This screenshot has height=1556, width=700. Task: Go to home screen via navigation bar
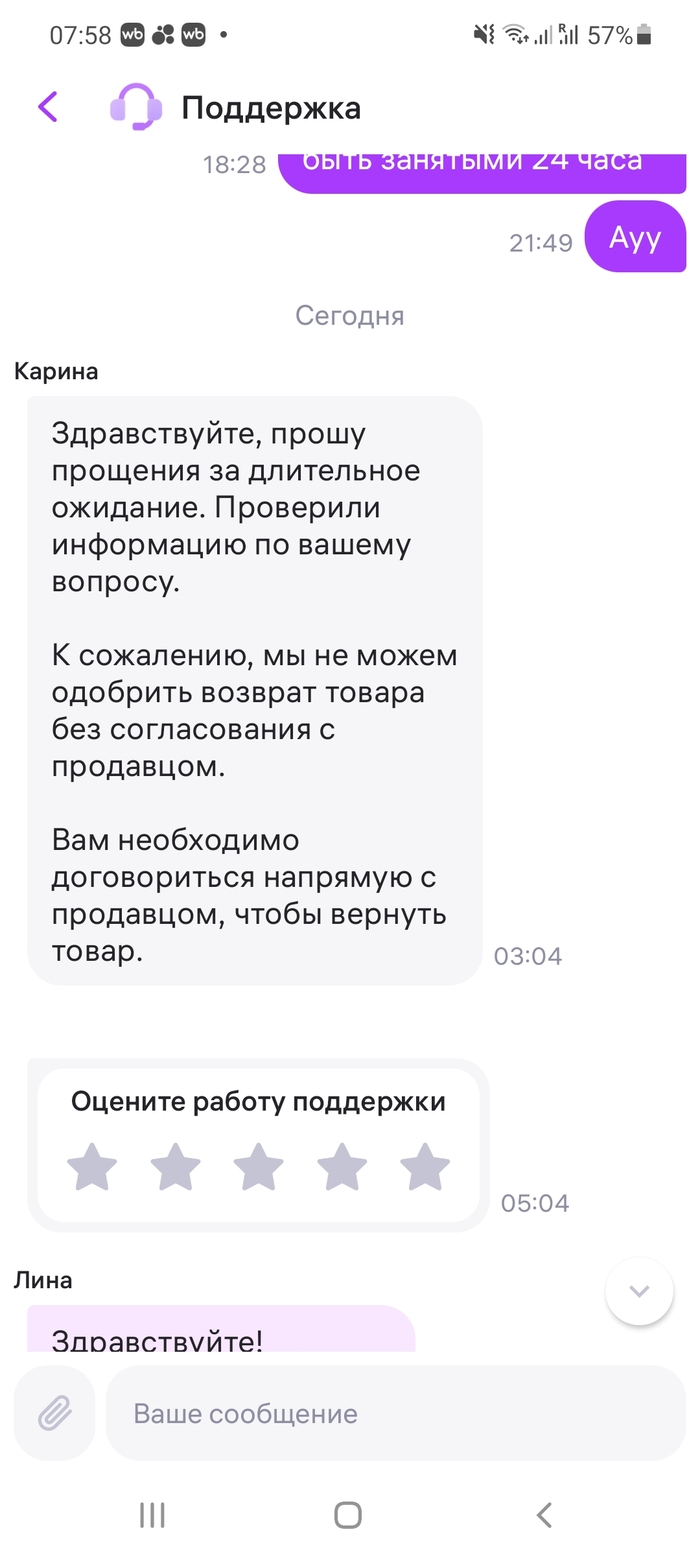348,1515
